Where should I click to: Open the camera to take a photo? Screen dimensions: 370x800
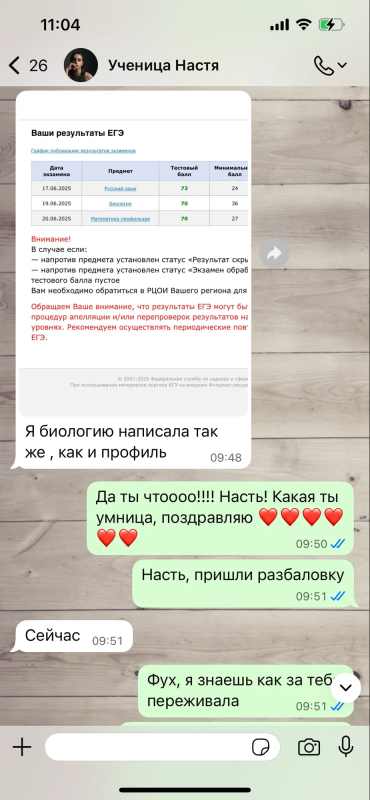point(309,747)
